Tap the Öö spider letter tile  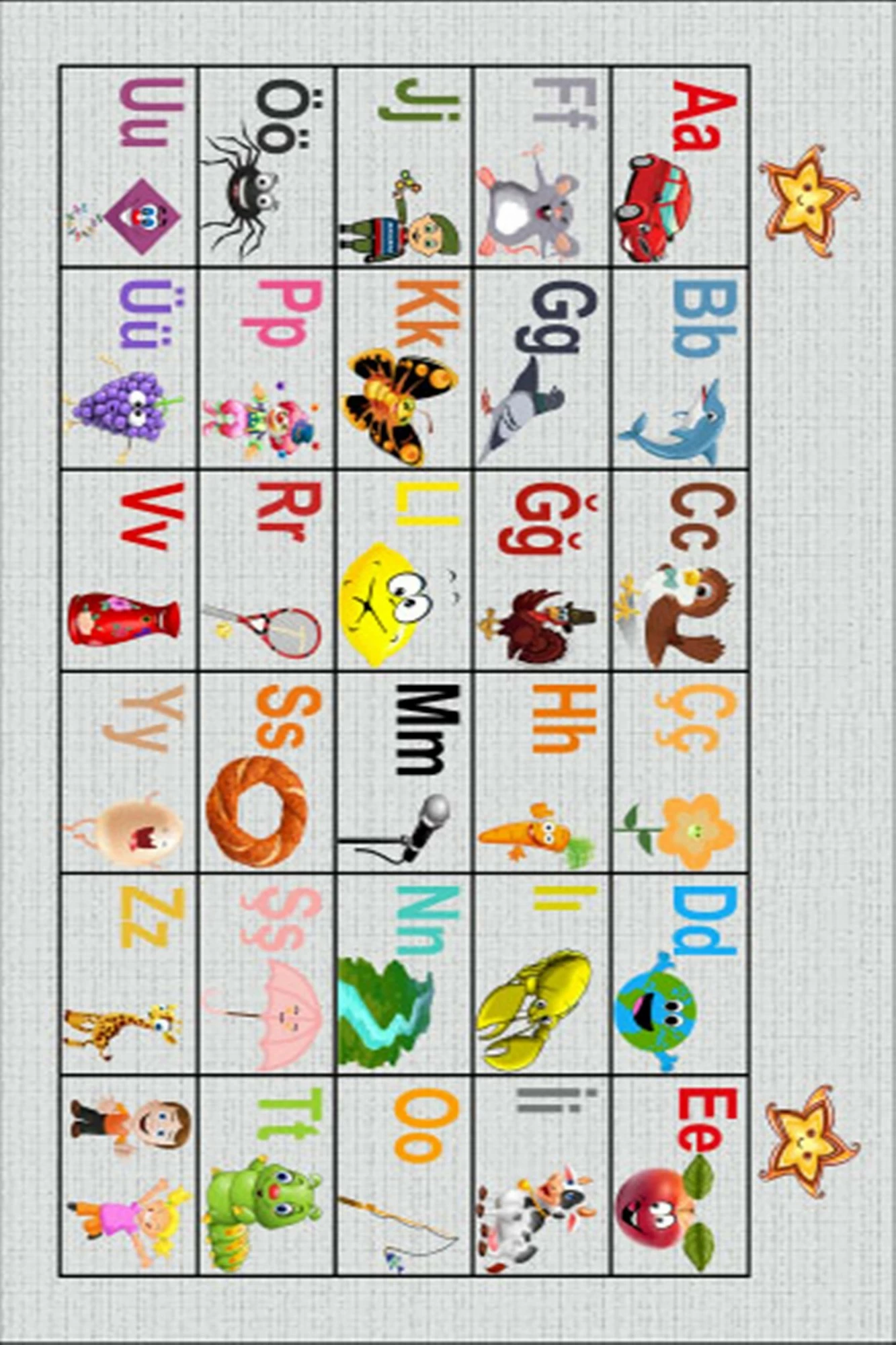[266, 167]
